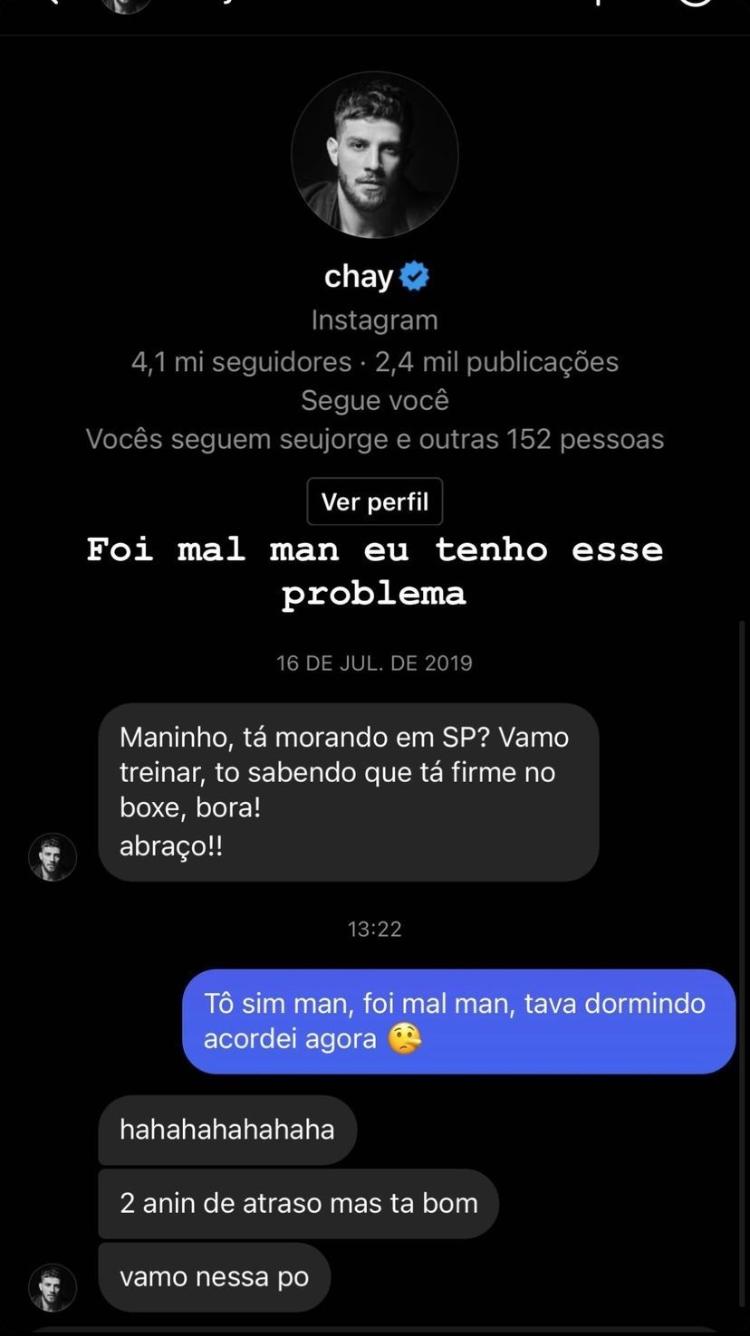Click the 2 anin de atraso message
The width and height of the screenshot is (750, 1336).
297,1203
